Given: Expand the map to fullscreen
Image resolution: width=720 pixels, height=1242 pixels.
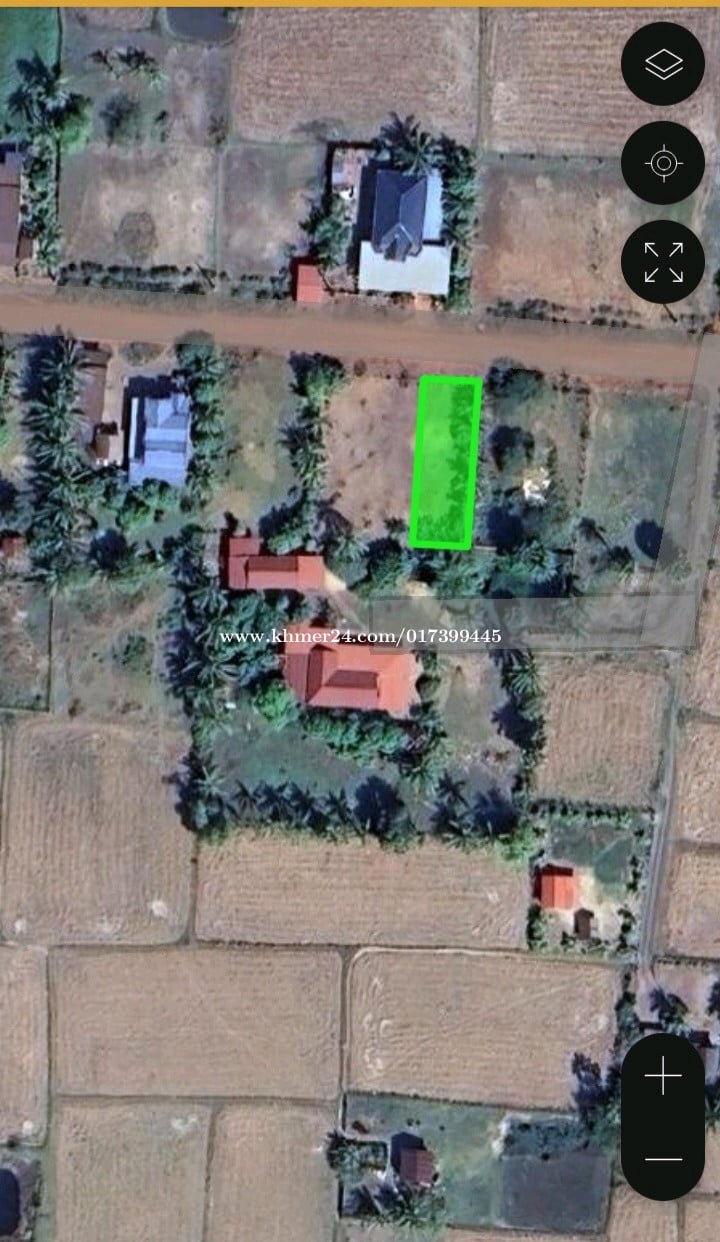Looking at the screenshot, I should [x=663, y=262].
